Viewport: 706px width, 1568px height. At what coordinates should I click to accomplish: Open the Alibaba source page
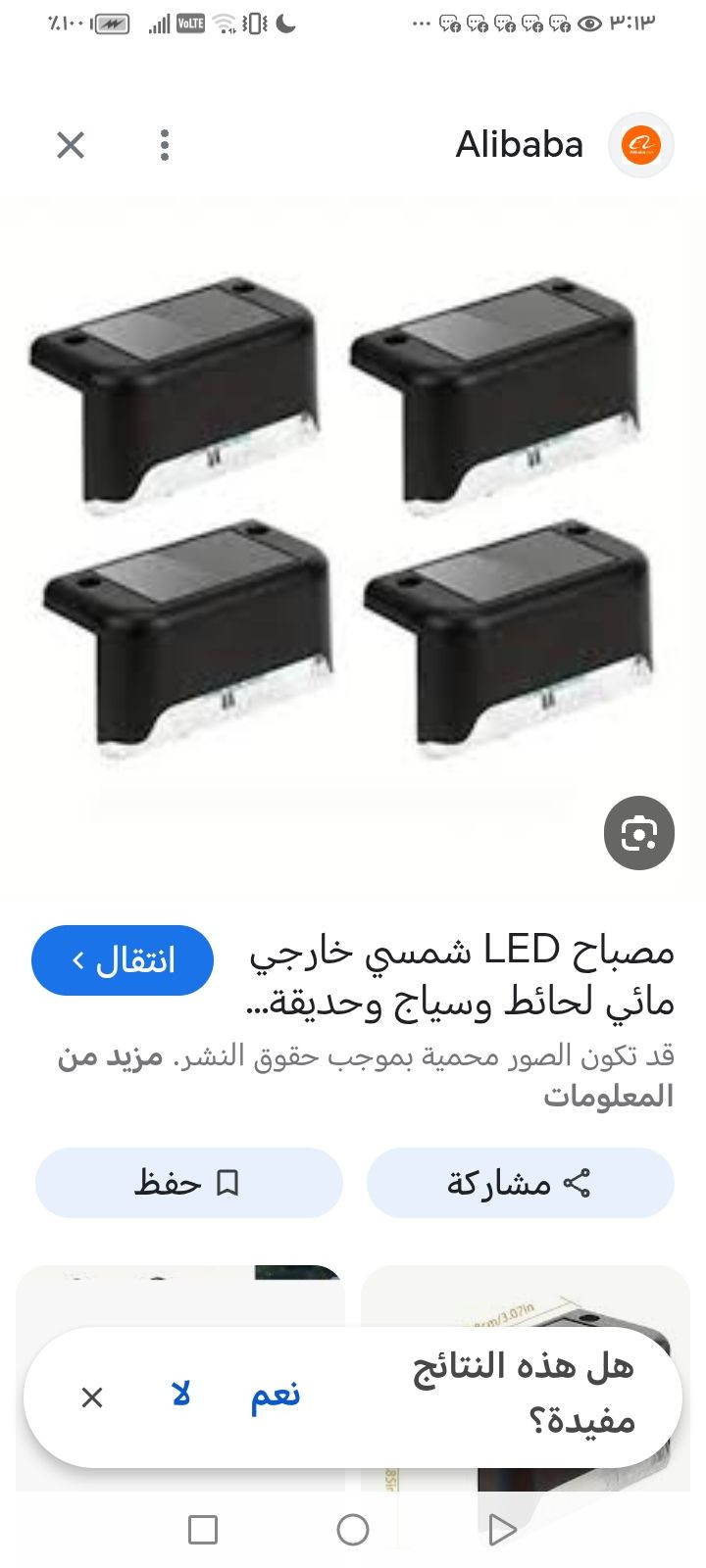click(x=520, y=145)
